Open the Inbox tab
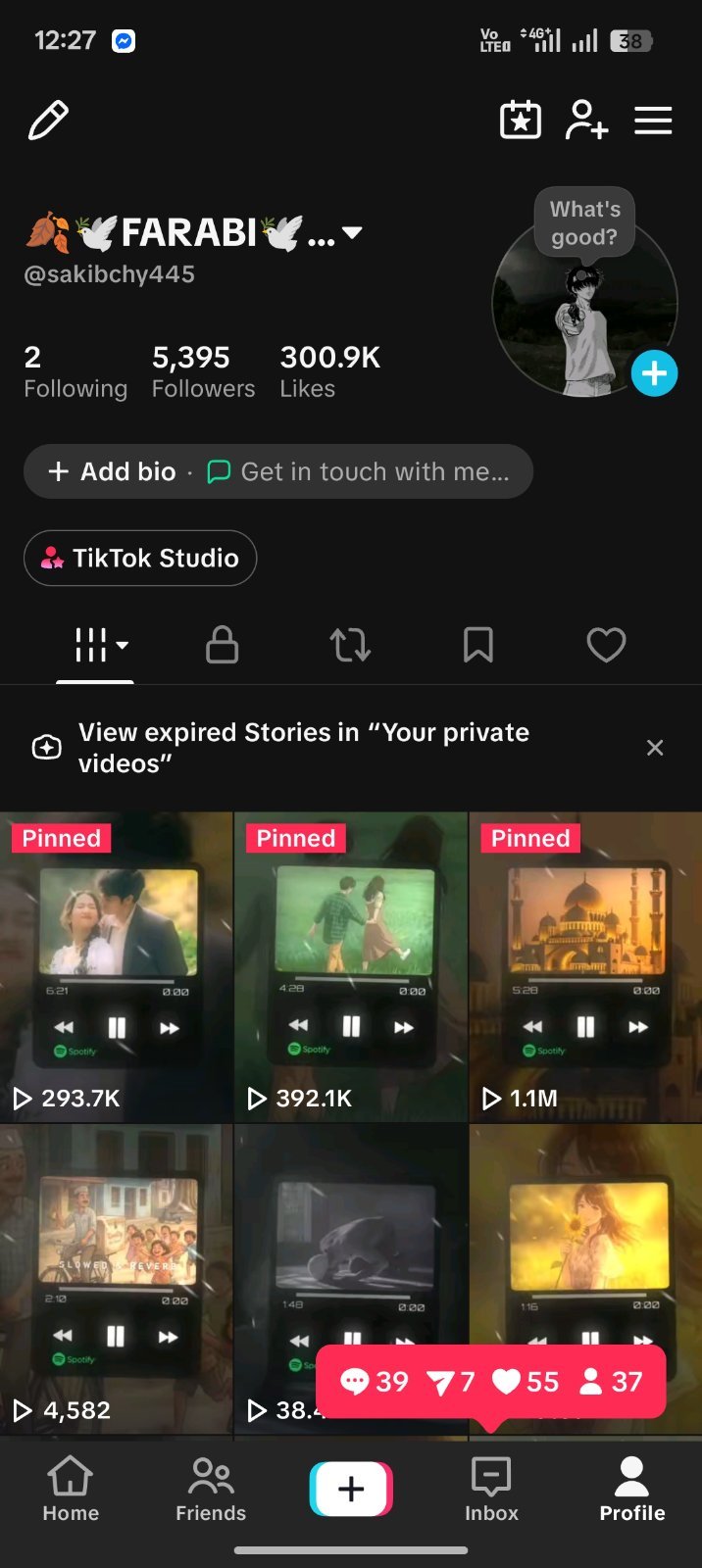The image size is (702, 1568). (x=491, y=1489)
